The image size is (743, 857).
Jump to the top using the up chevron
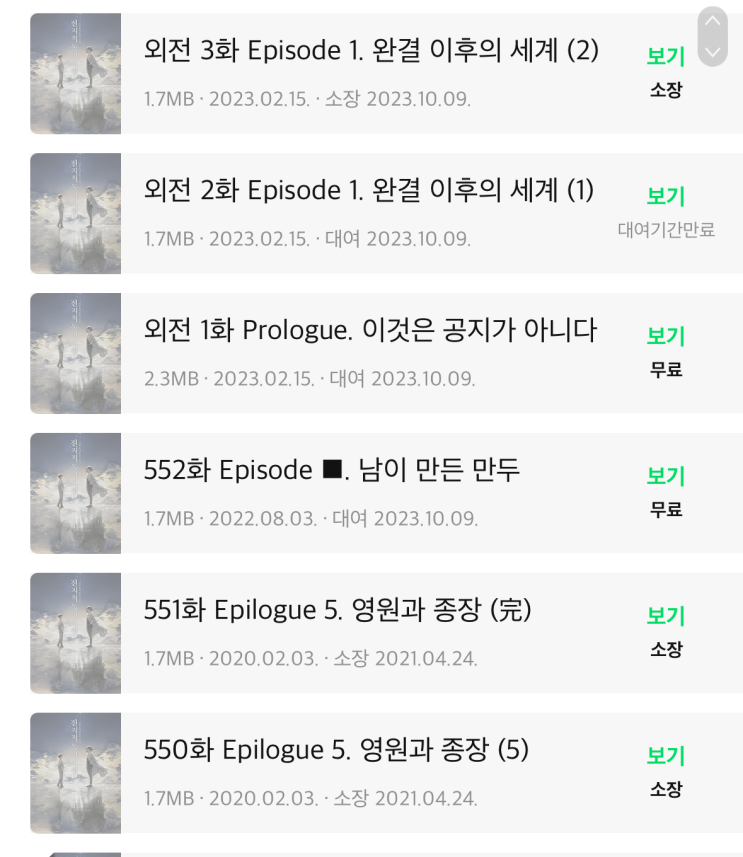[x=712, y=22]
